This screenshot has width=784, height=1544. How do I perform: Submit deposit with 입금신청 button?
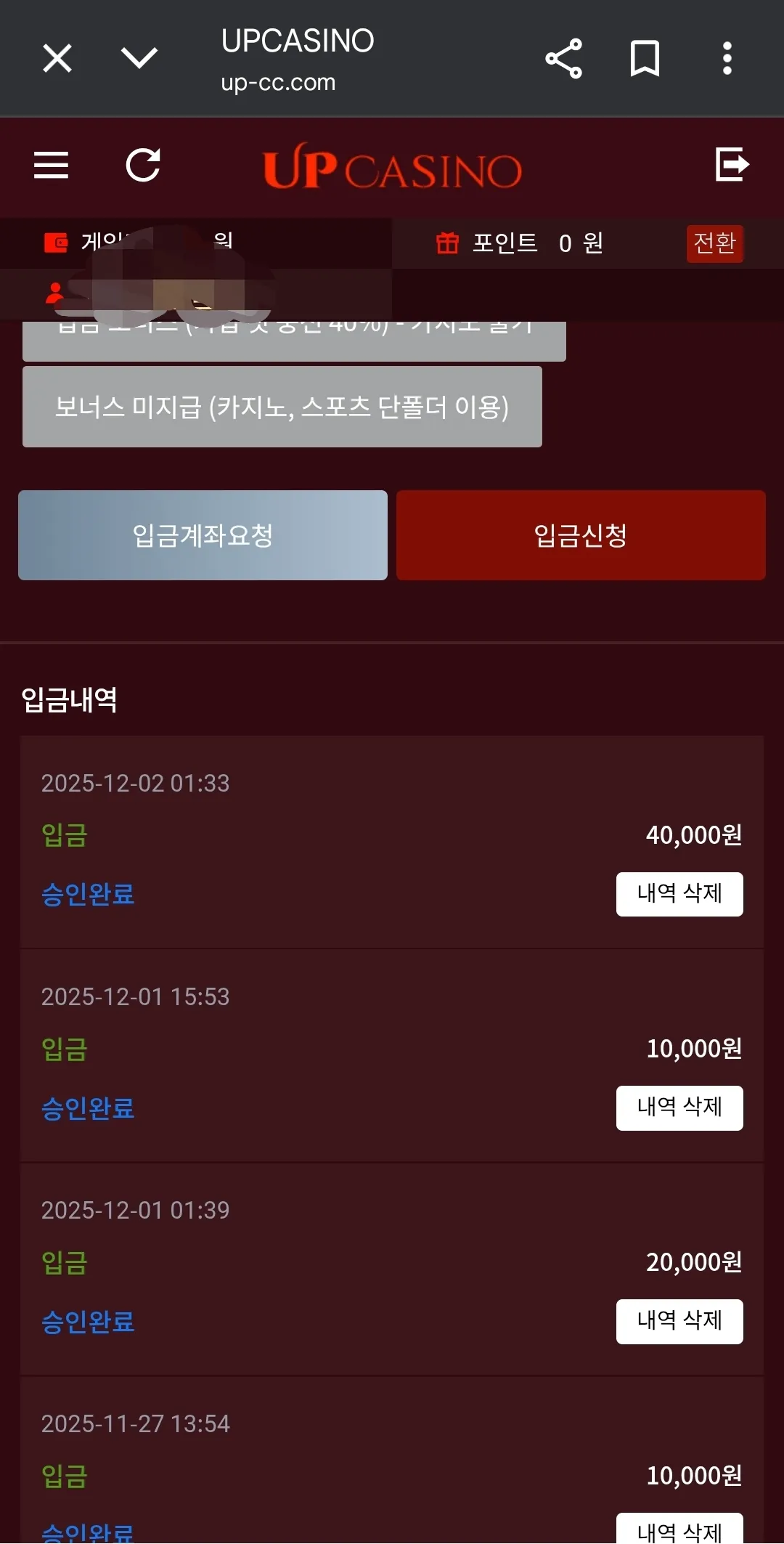tap(581, 535)
